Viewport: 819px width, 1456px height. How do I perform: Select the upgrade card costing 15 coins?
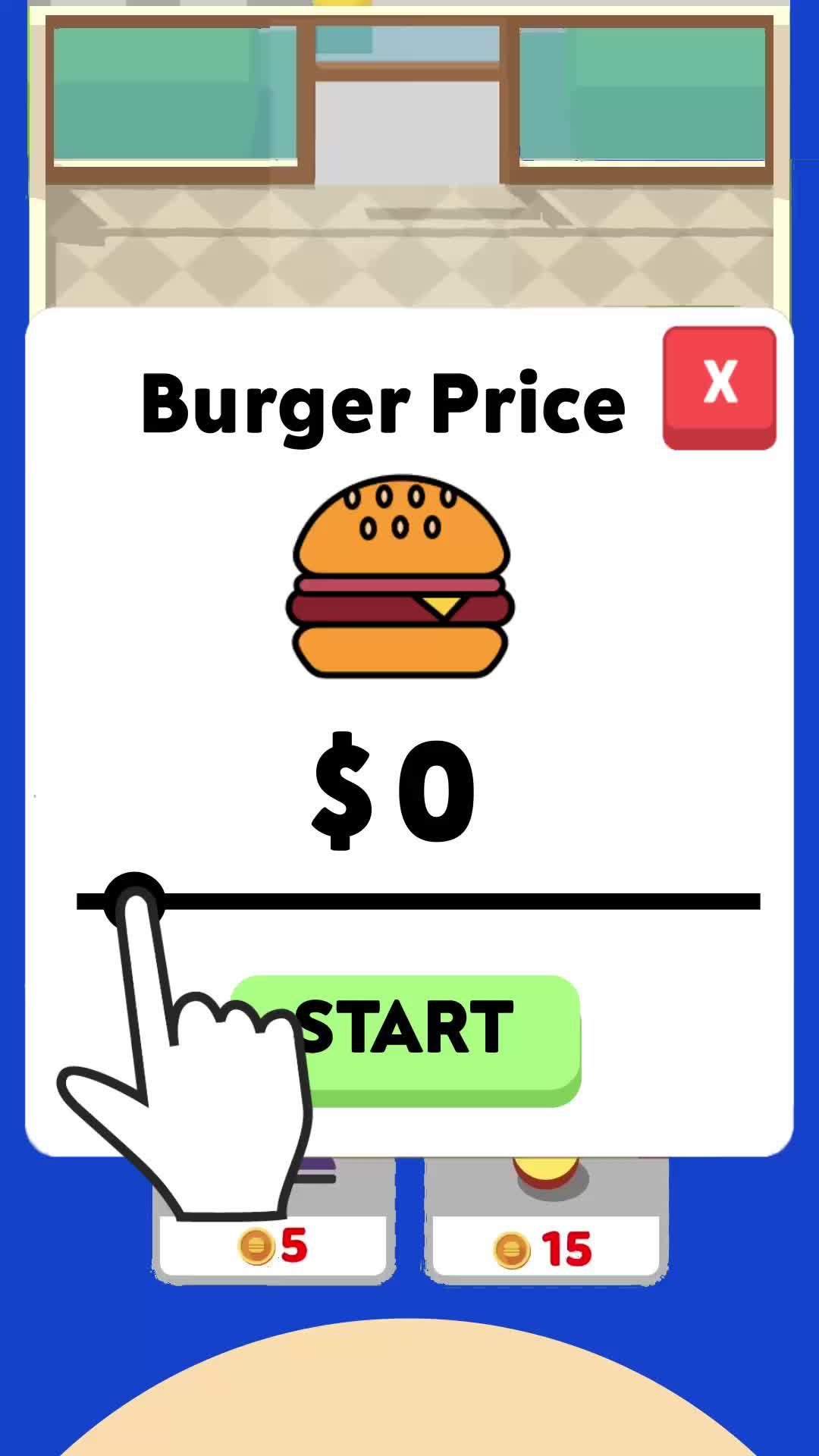pos(546,1228)
